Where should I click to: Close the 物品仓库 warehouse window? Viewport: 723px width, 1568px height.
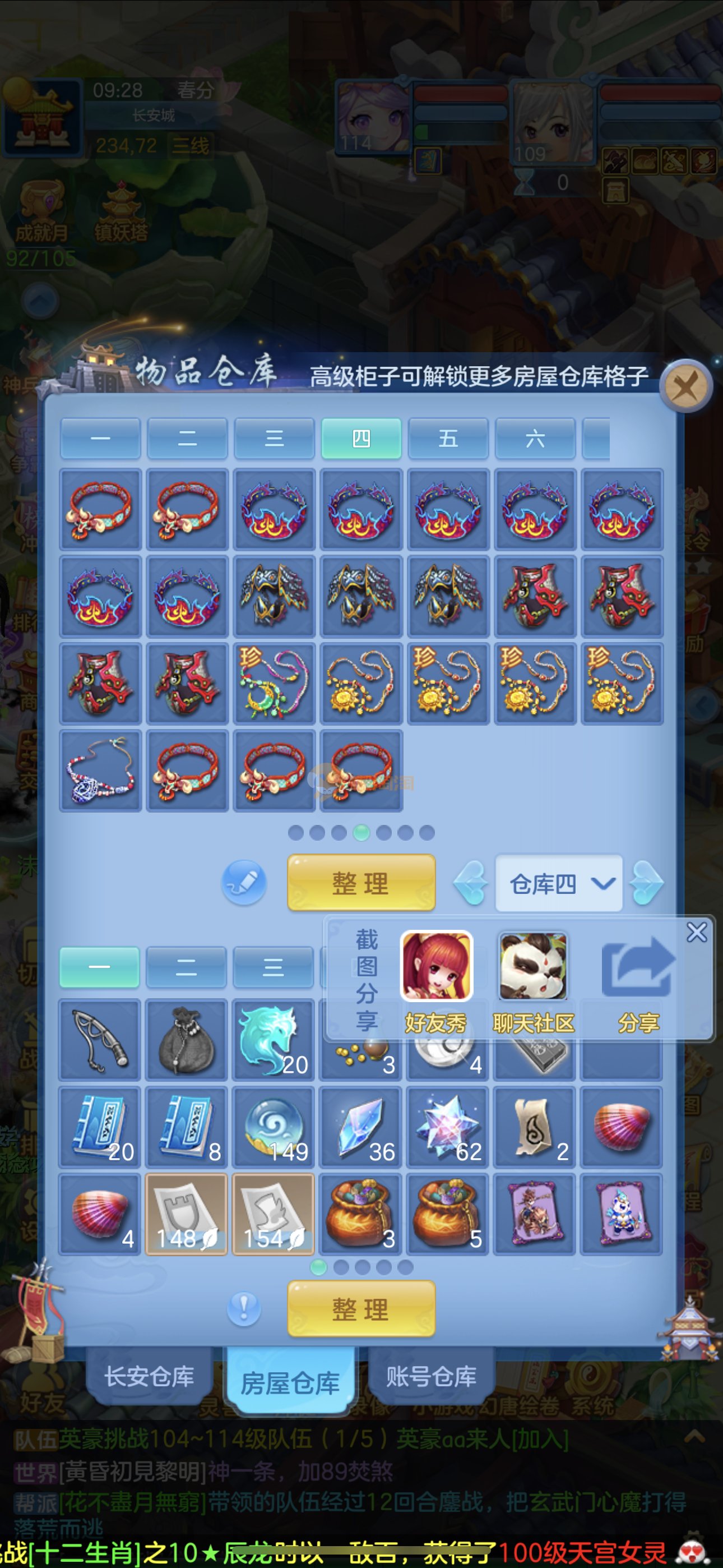point(687,386)
